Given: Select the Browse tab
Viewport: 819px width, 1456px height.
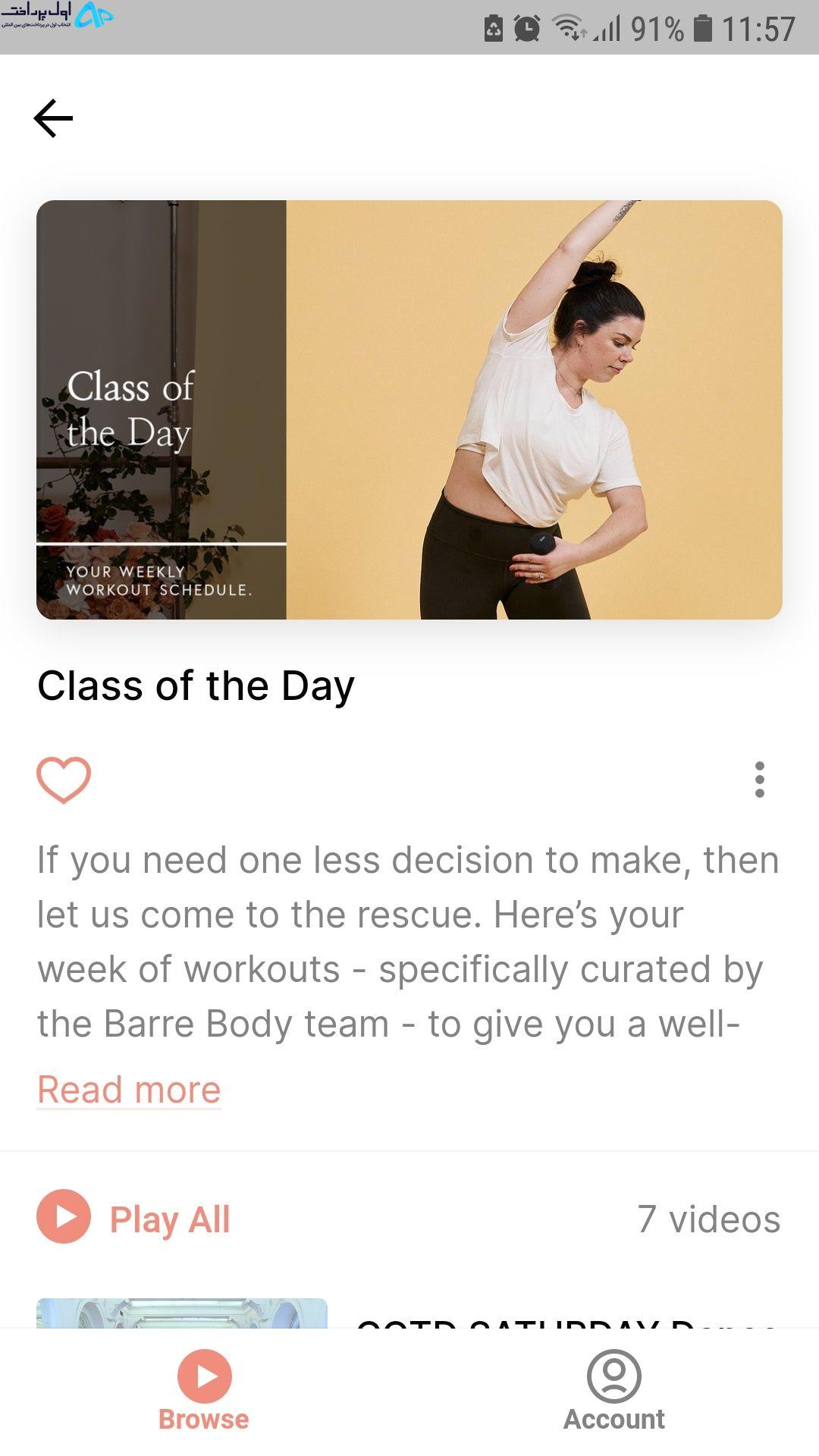Looking at the screenshot, I should [x=204, y=1392].
